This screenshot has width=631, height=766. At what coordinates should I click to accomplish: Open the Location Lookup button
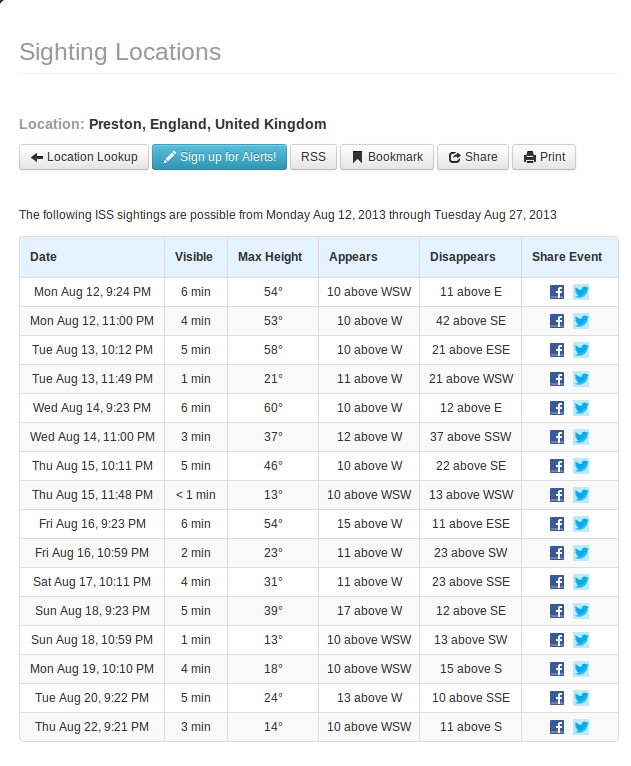click(84, 157)
